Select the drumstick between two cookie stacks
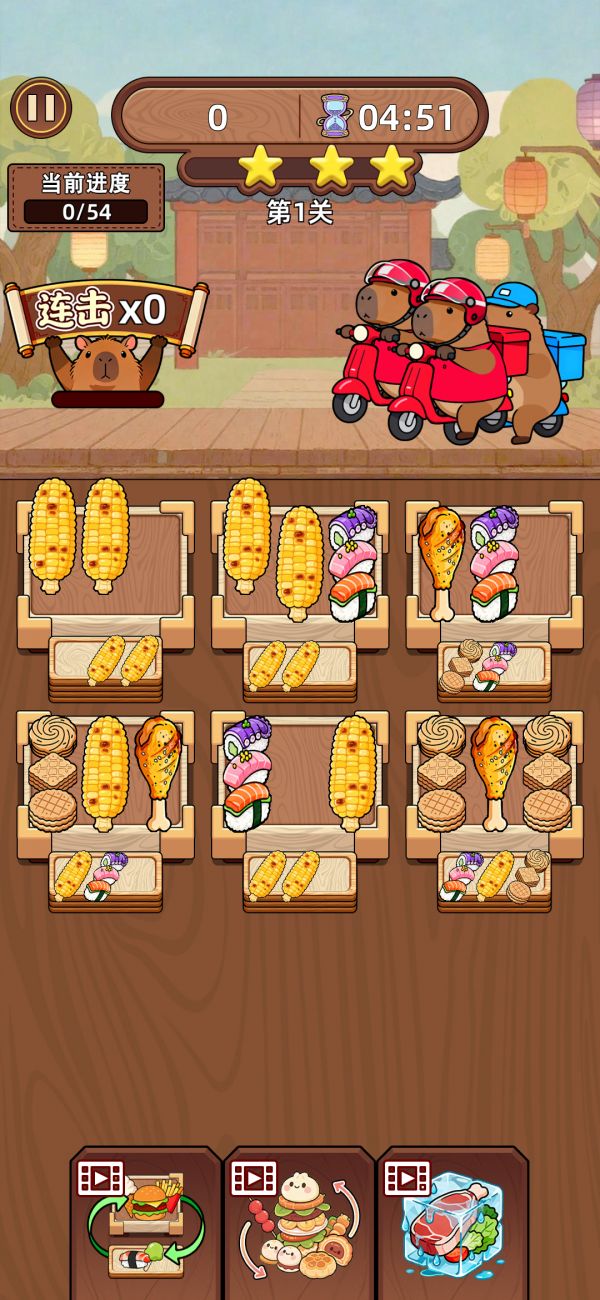Viewport: 600px width, 1300px height. tap(494, 772)
